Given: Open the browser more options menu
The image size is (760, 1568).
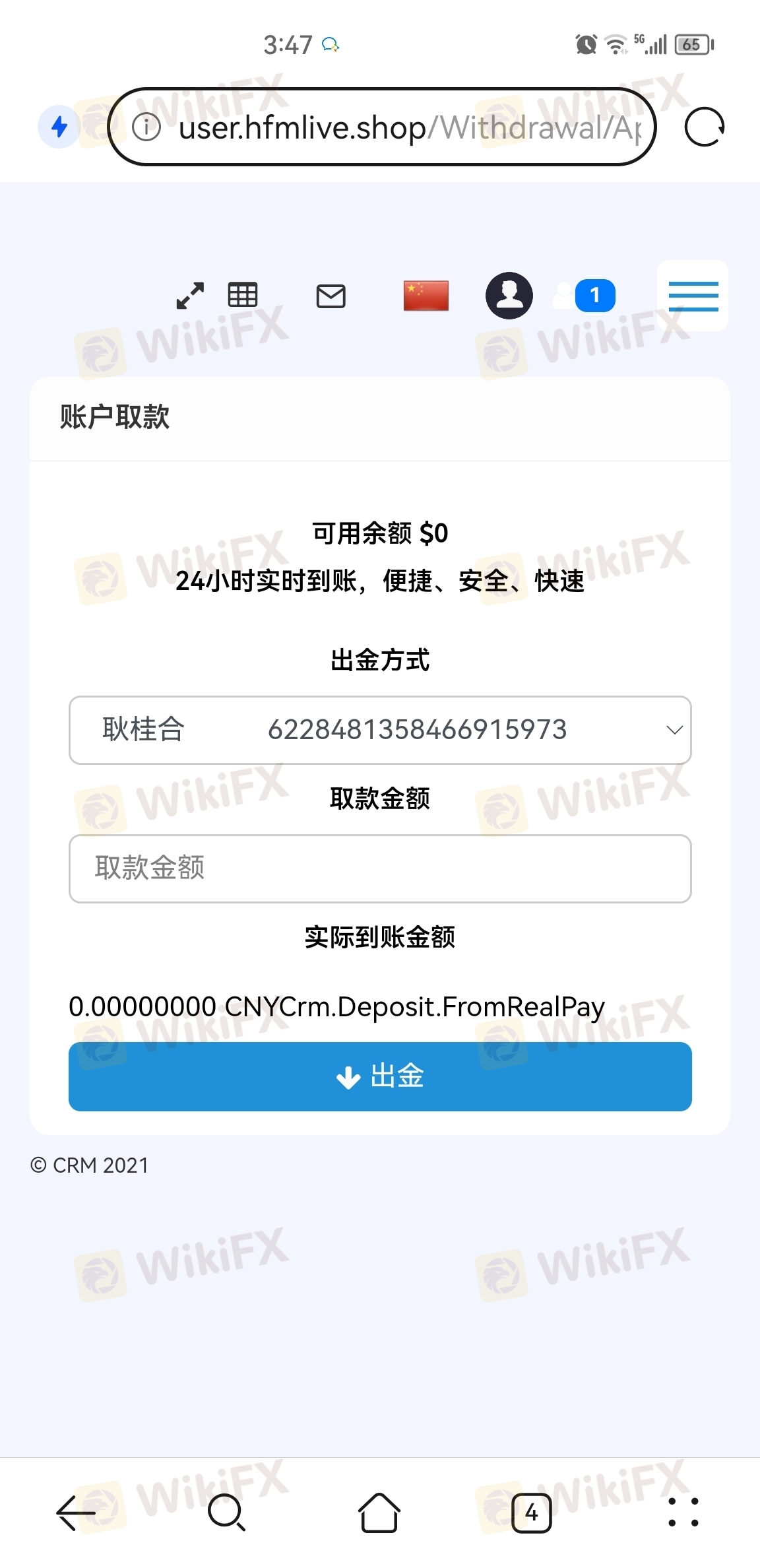Looking at the screenshot, I should (683, 1512).
